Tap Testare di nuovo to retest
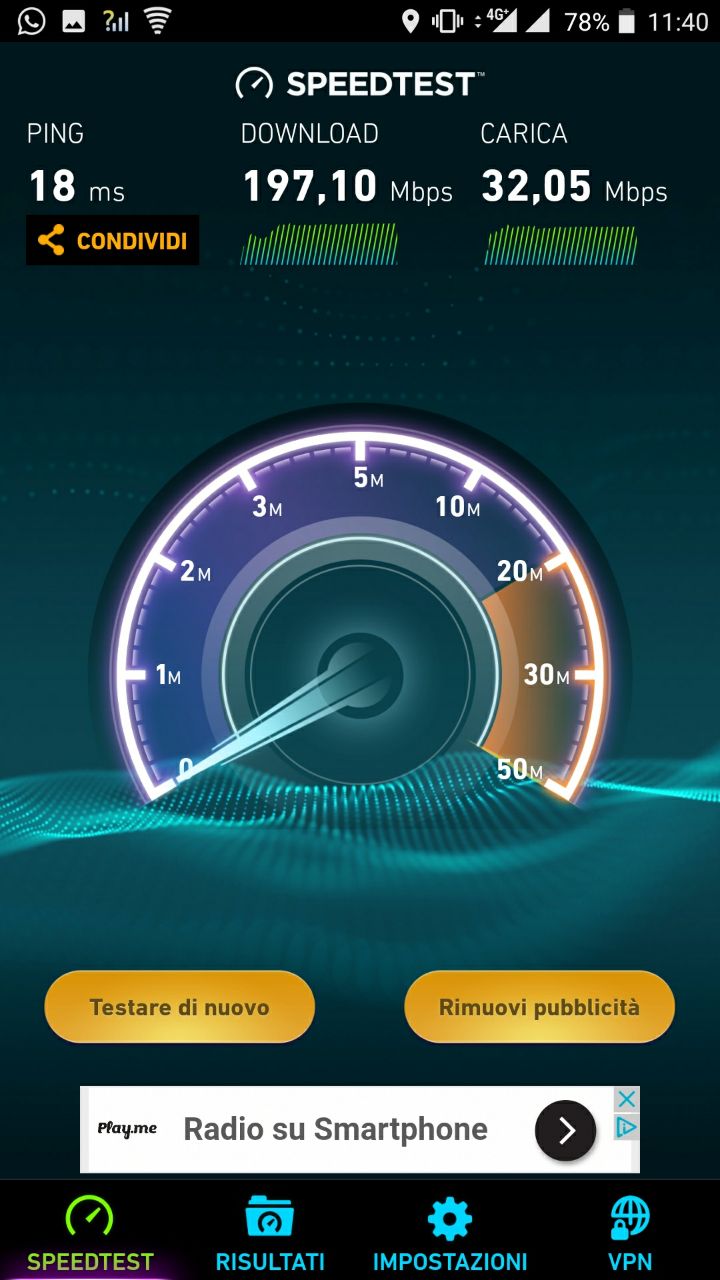Viewport: 720px width, 1280px height. pos(180,1007)
